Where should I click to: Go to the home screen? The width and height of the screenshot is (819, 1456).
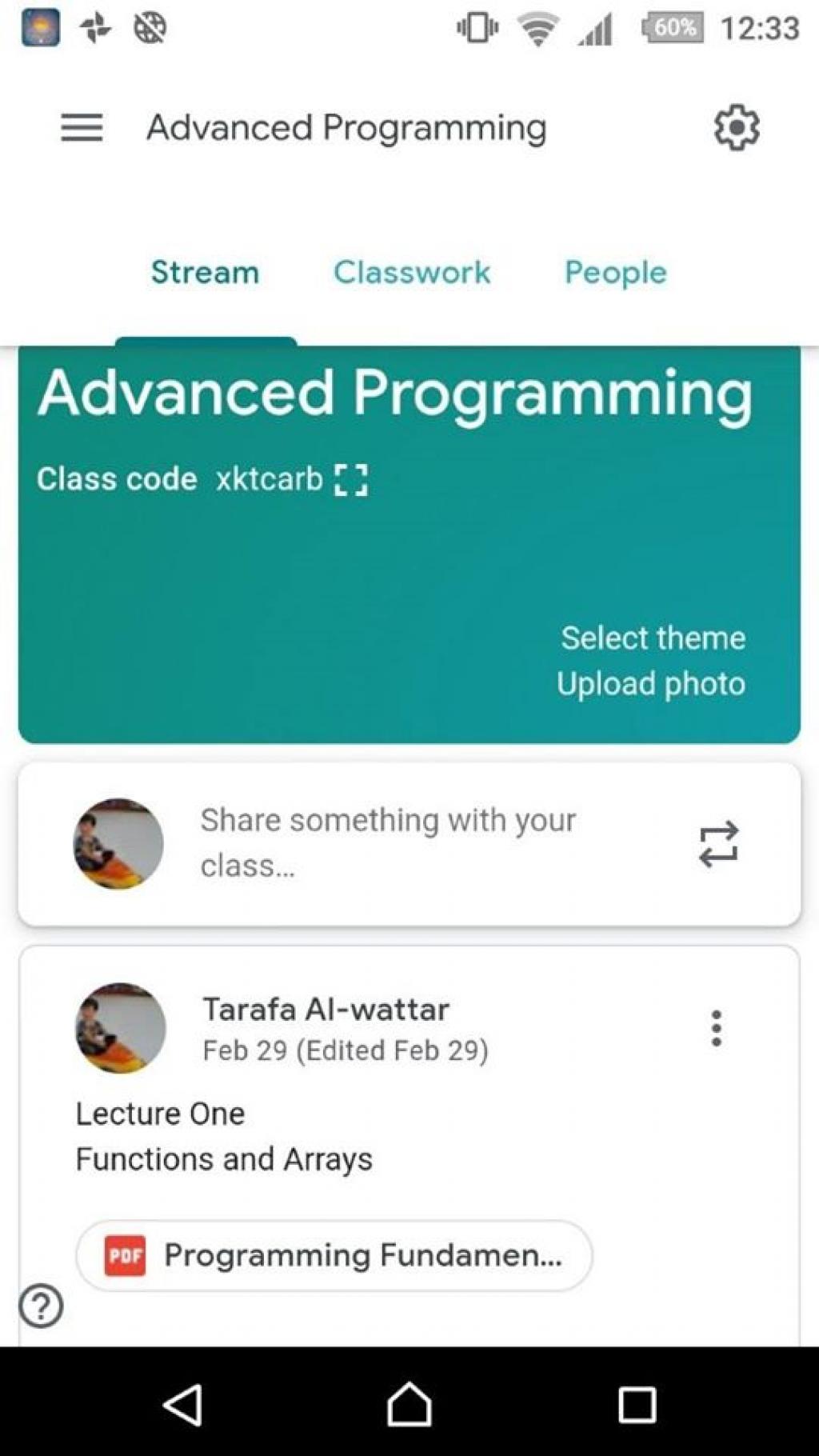[409, 1404]
